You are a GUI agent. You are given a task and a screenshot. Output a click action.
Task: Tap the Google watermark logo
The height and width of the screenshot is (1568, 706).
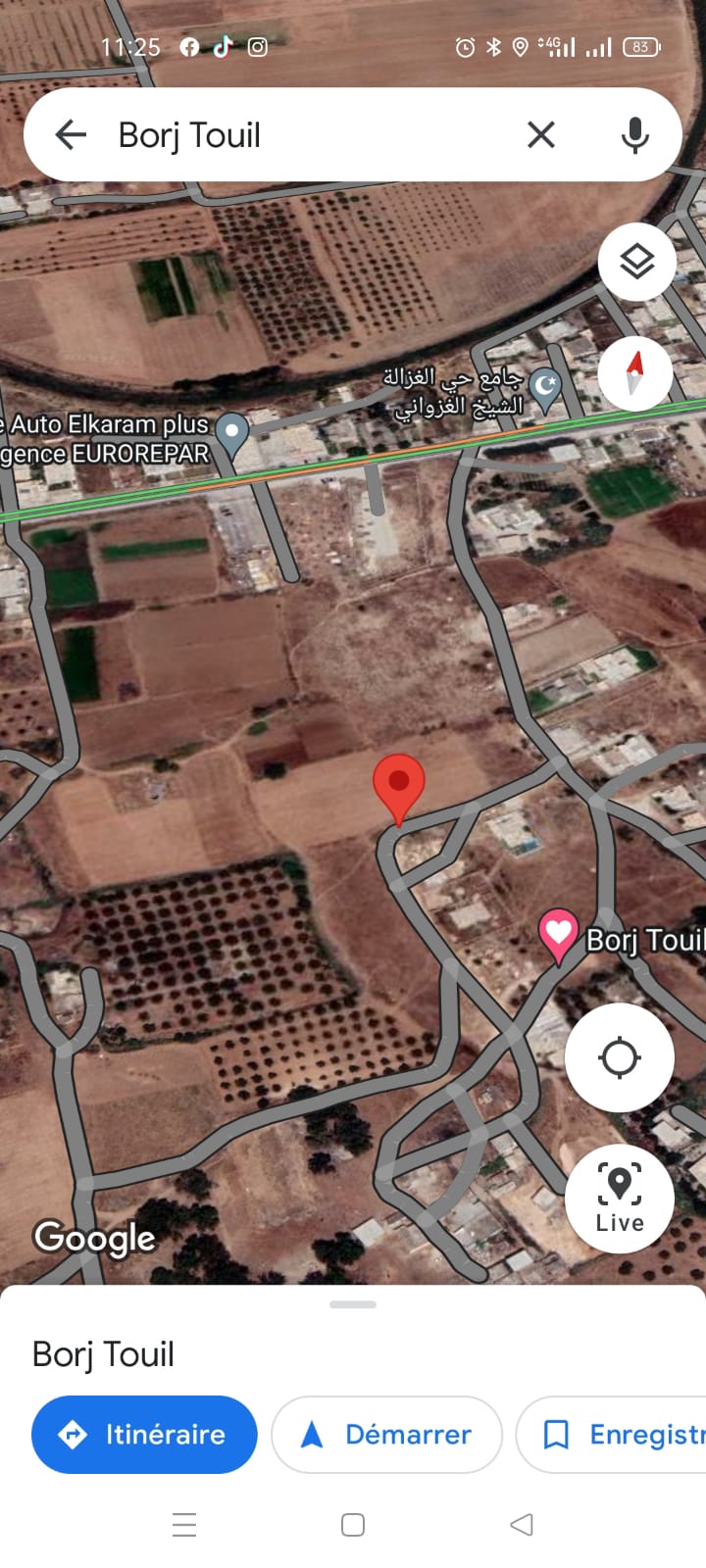click(x=94, y=1238)
